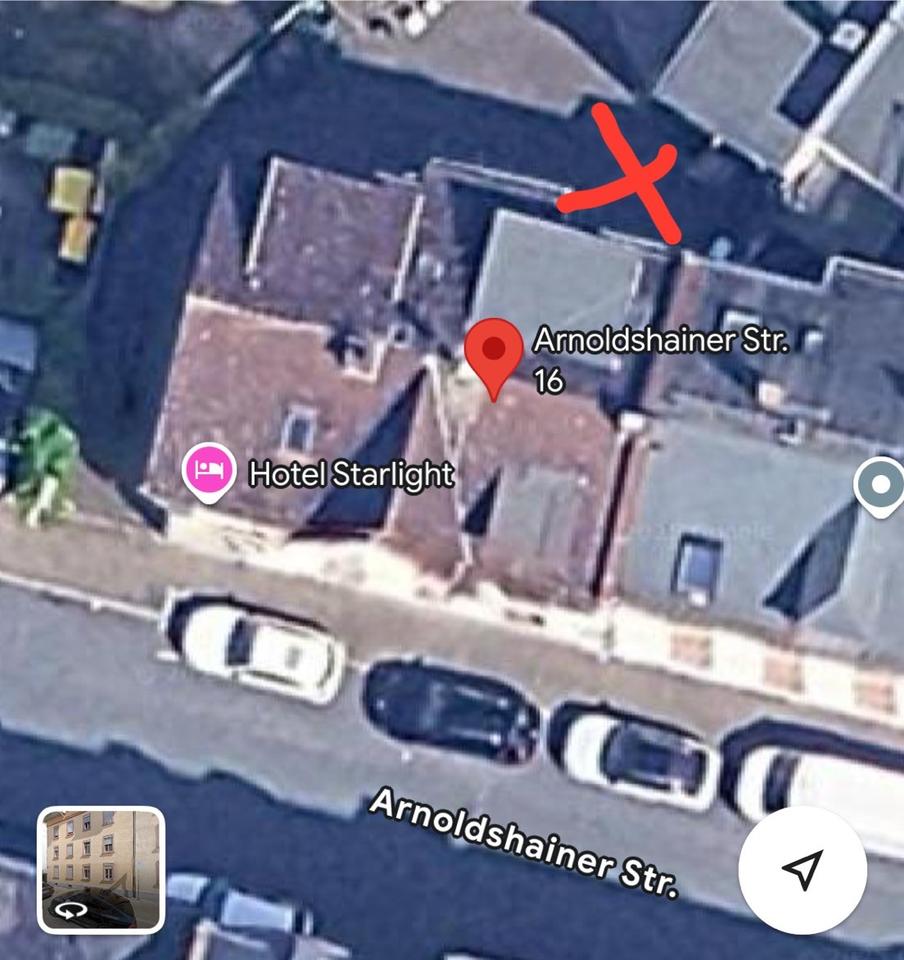Viewport: 904px width, 960px height.
Task: Tap the grey map marker at right edge
Action: [x=880, y=486]
